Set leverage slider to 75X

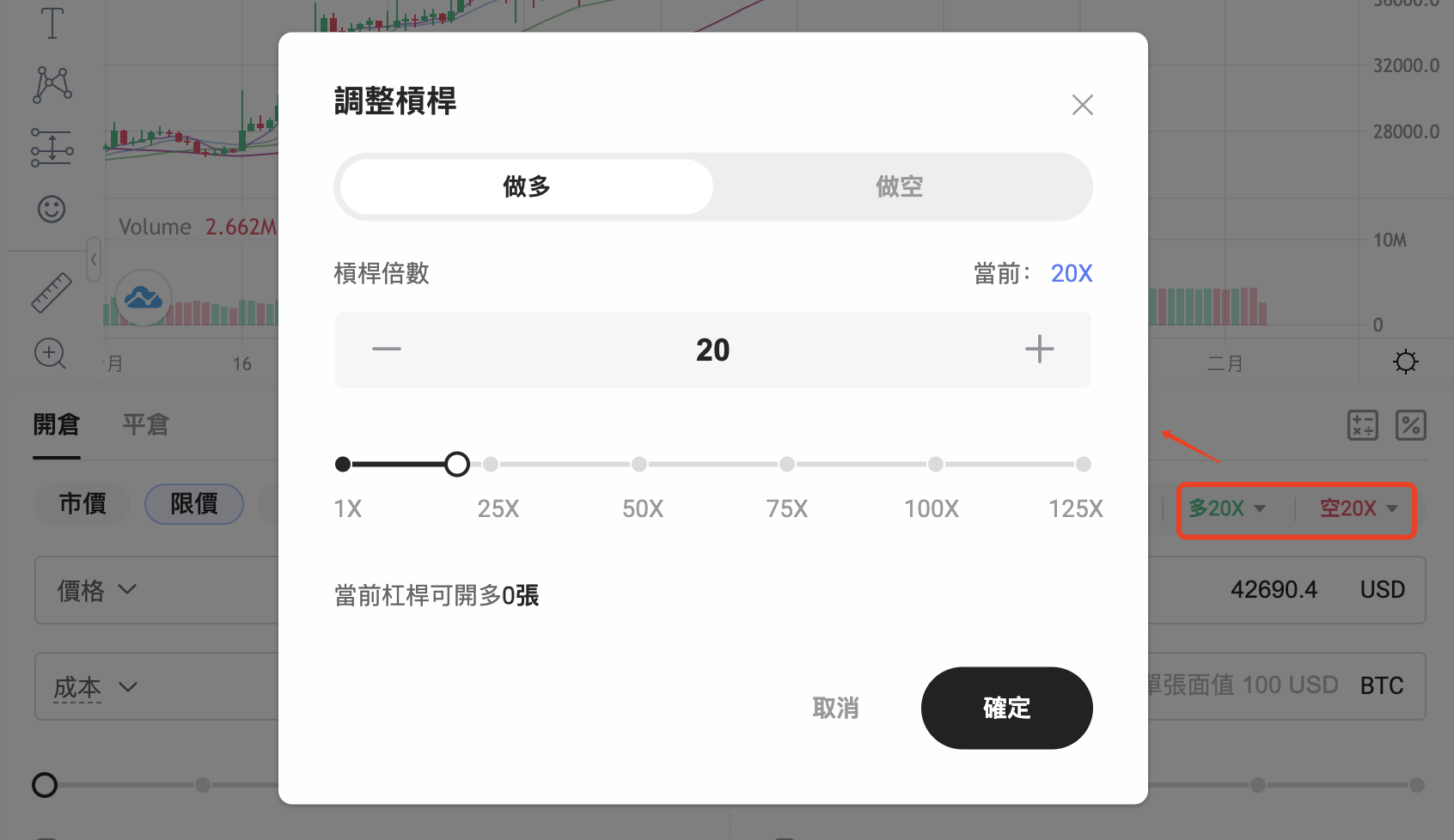pyautogui.click(x=786, y=465)
